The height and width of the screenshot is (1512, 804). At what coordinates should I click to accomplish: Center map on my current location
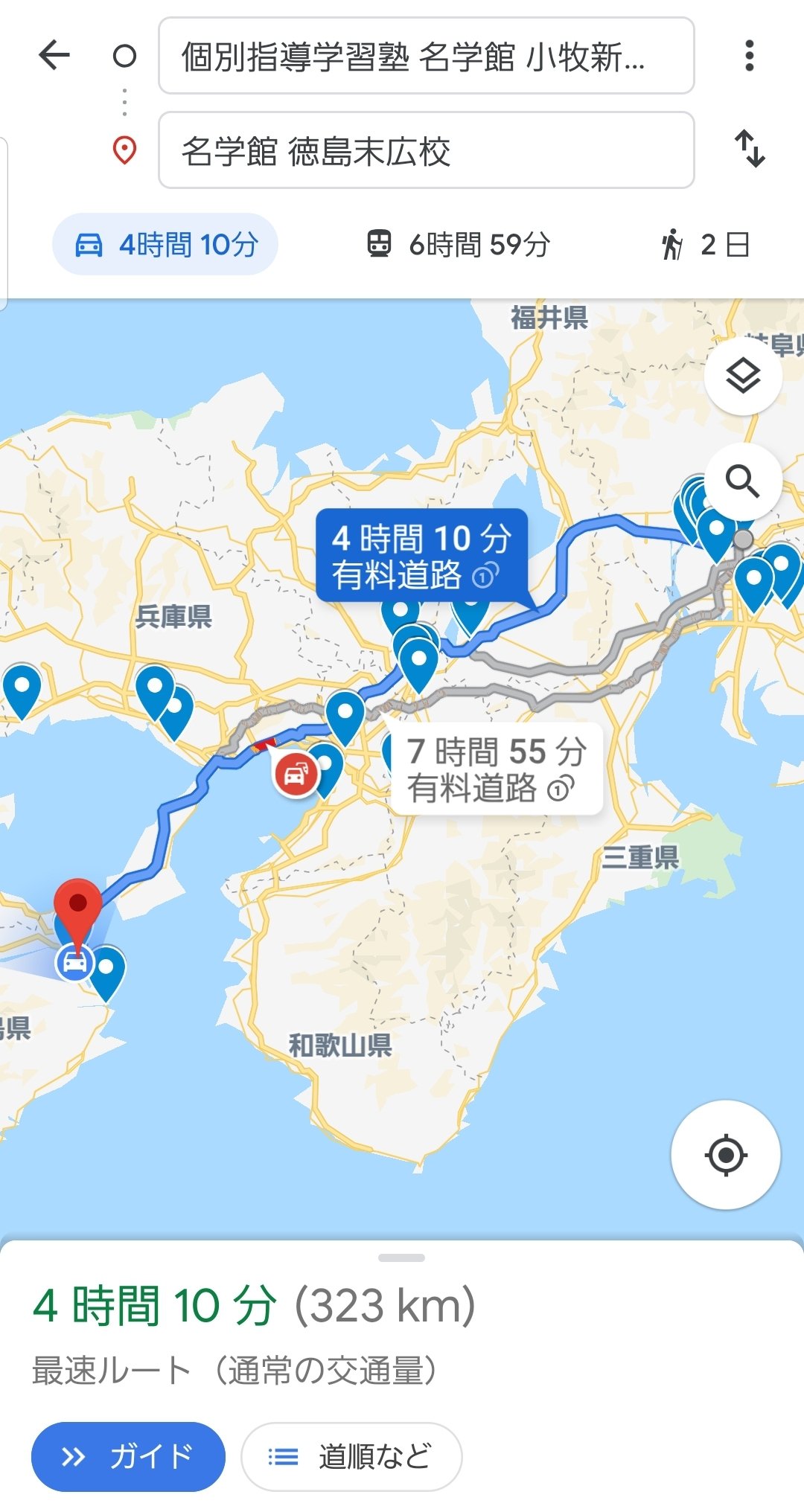(726, 1156)
